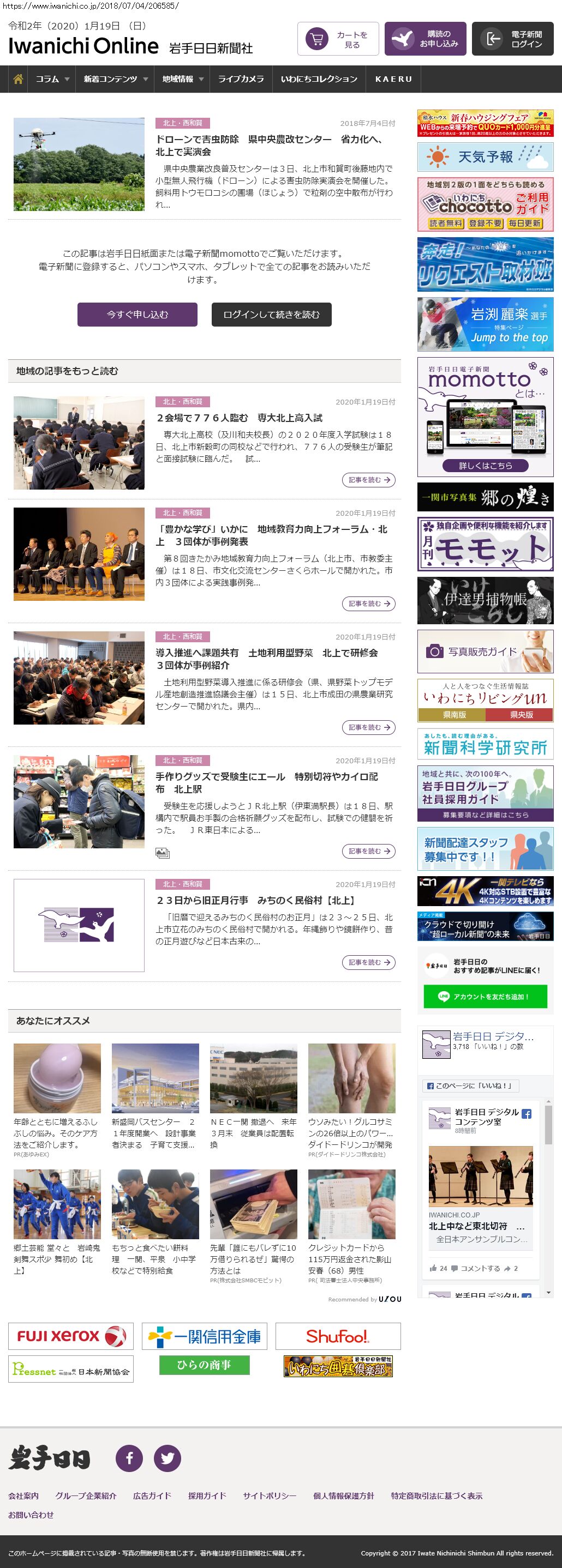
Task: Expand the コラム menu
Action: (x=52, y=79)
